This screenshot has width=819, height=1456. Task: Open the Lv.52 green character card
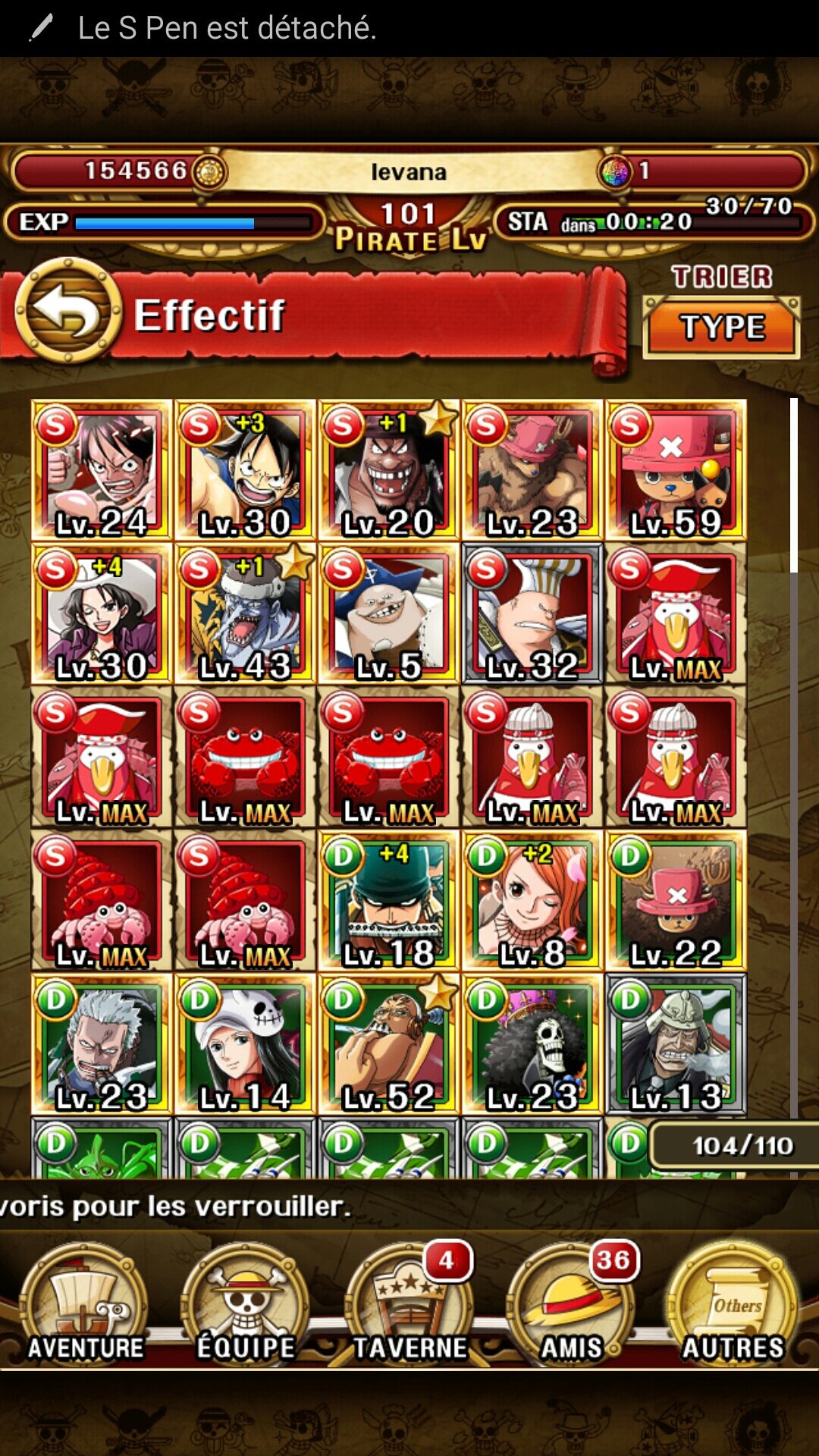(388, 1044)
